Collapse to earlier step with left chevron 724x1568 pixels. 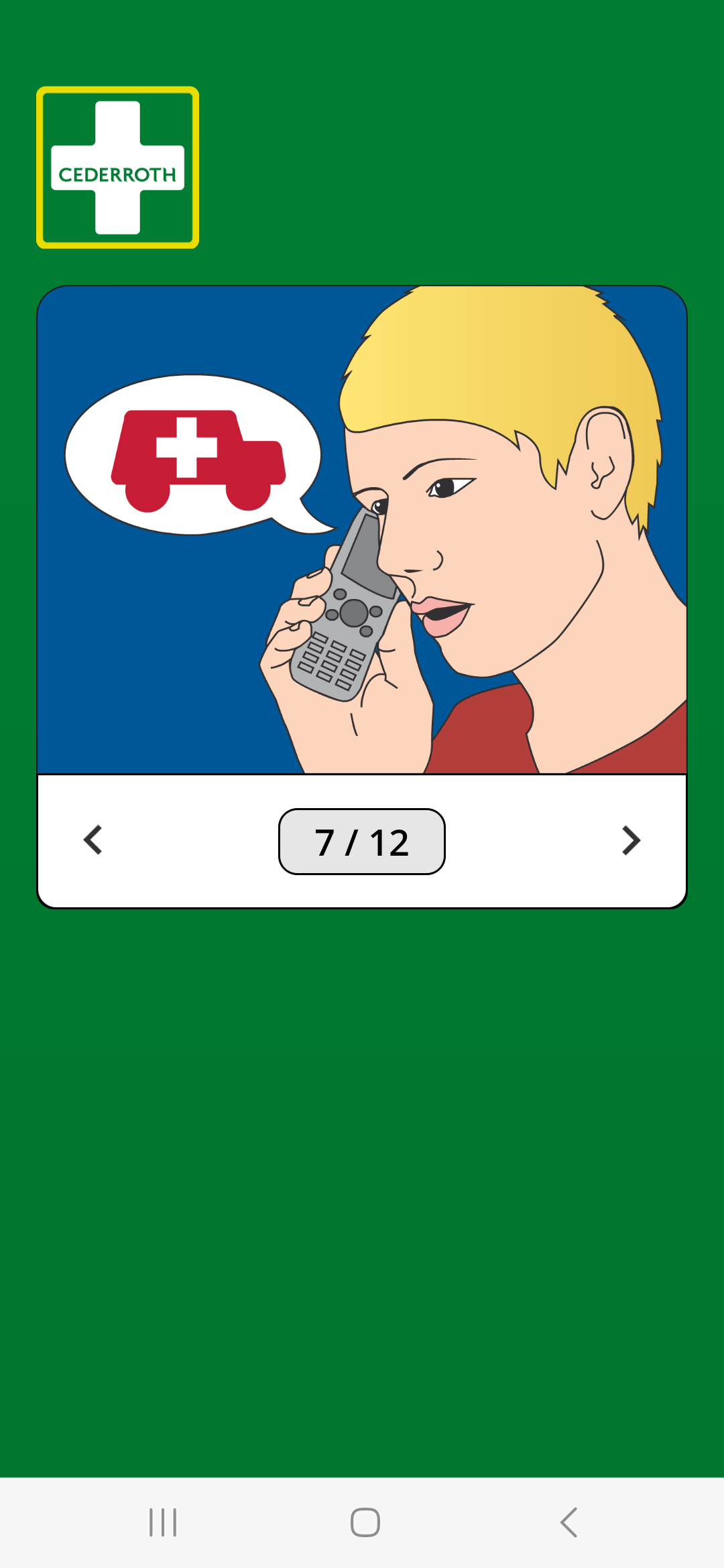94,841
